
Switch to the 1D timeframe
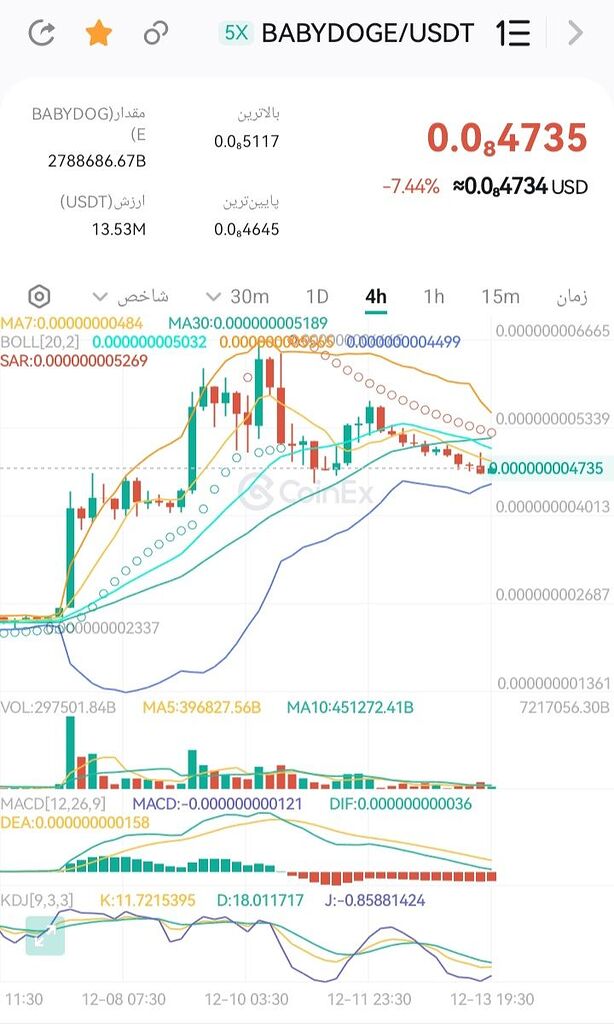coord(317,297)
